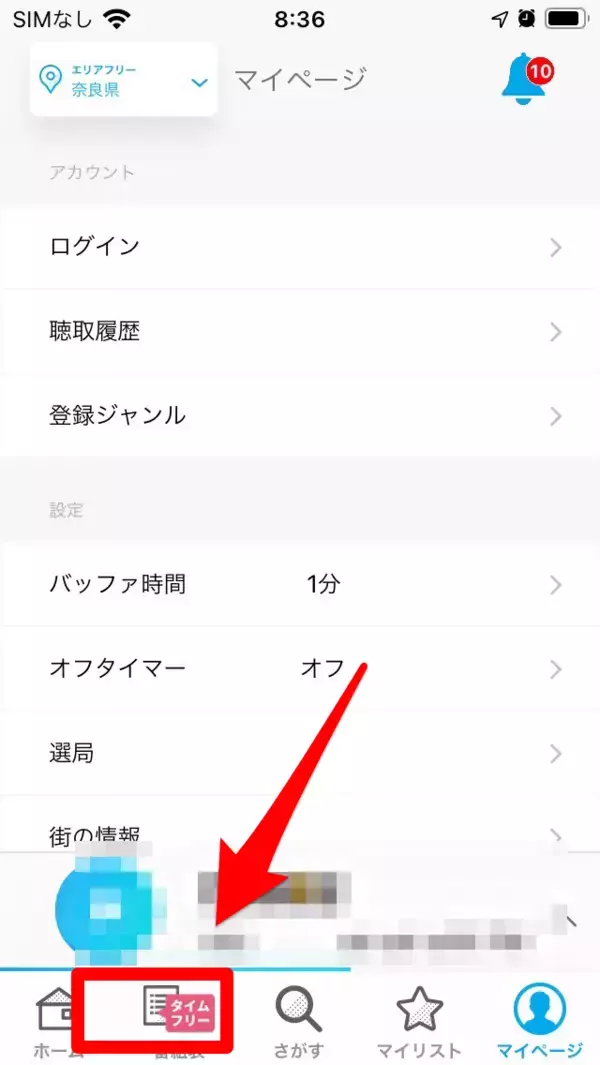The image size is (600, 1065).
Task: Open 登録ジャンル settings
Action: click(300, 415)
